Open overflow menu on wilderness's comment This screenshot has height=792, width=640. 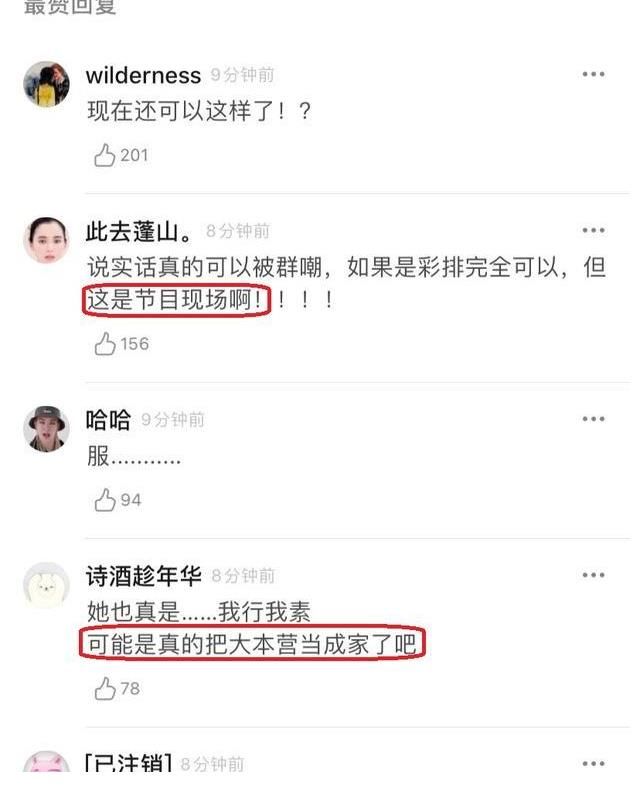click(x=593, y=75)
